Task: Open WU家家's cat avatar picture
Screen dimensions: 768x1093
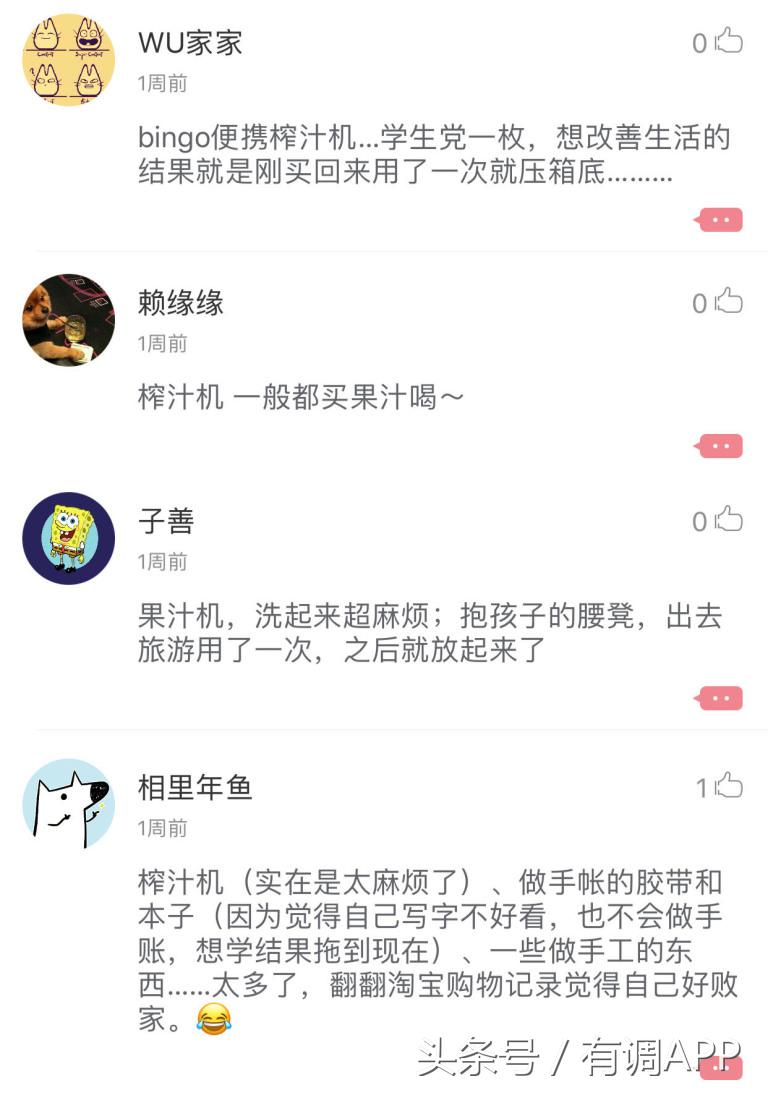Action: pyautogui.click(x=68, y=60)
